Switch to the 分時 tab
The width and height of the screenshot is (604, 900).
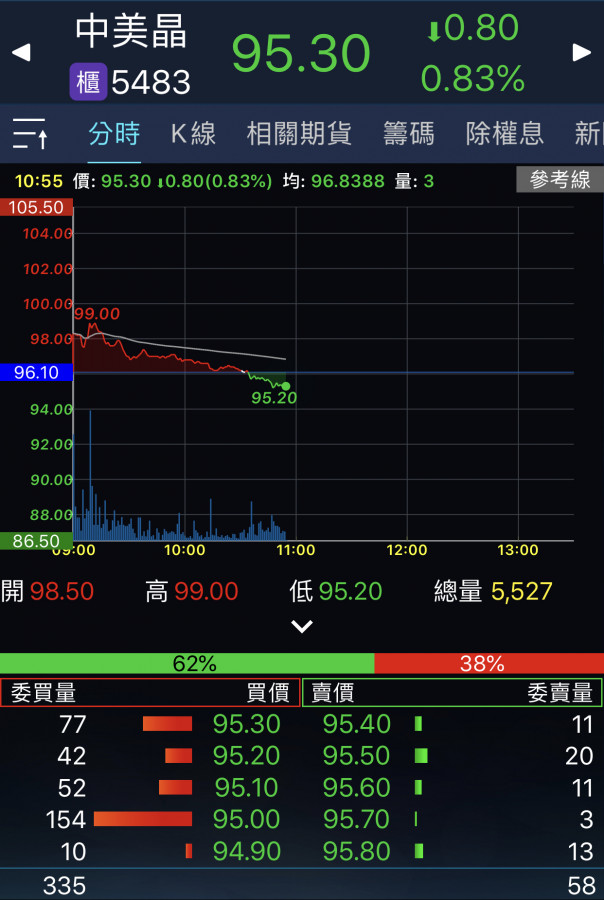pyautogui.click(x=114, y=133)
